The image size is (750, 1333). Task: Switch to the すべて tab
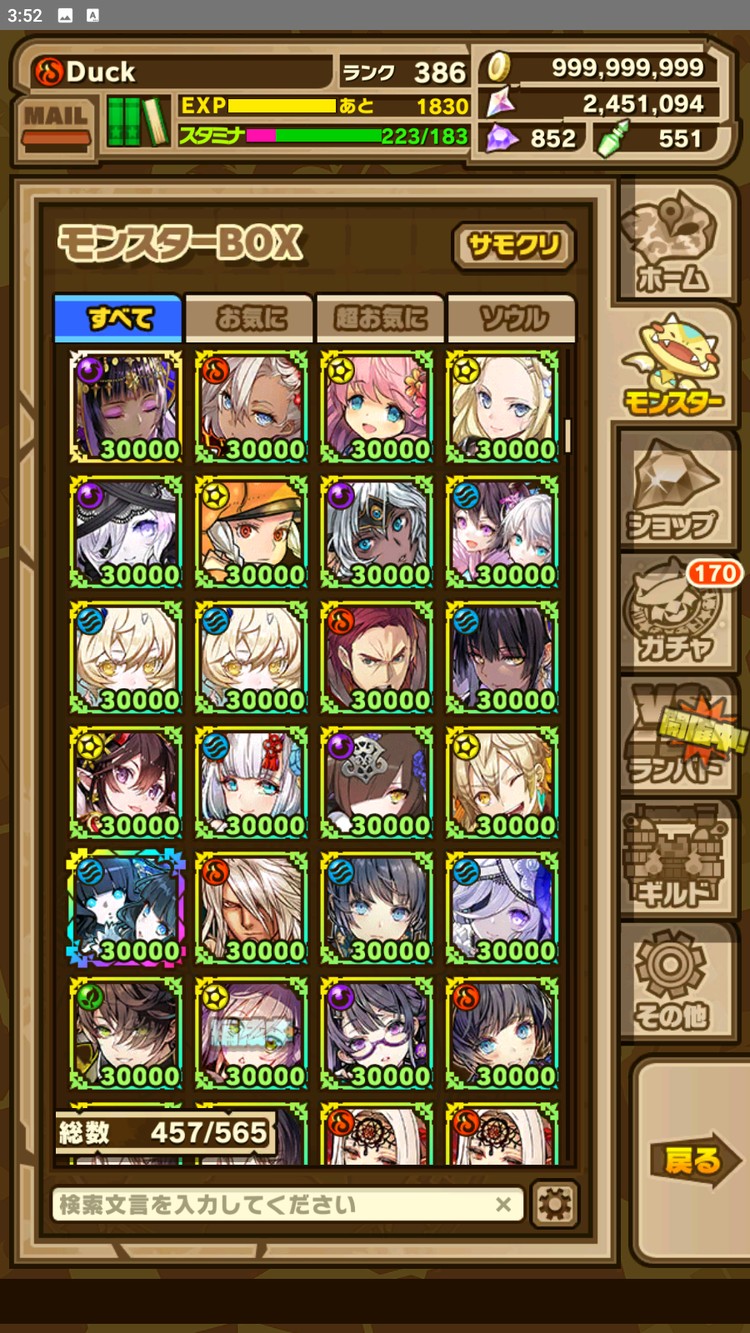coord(119,319)
